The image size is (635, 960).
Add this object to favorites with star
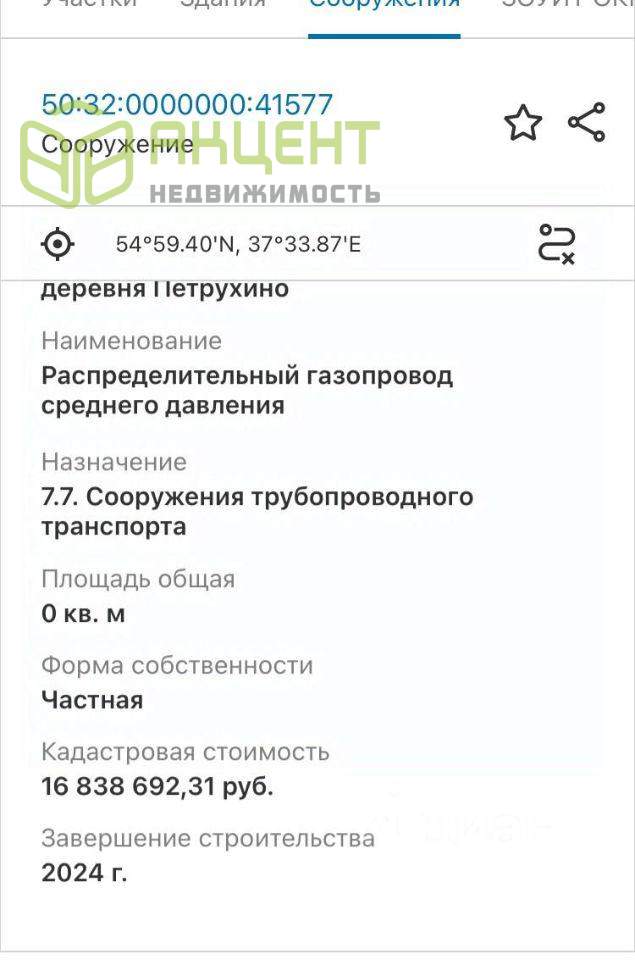coord(522,123)
